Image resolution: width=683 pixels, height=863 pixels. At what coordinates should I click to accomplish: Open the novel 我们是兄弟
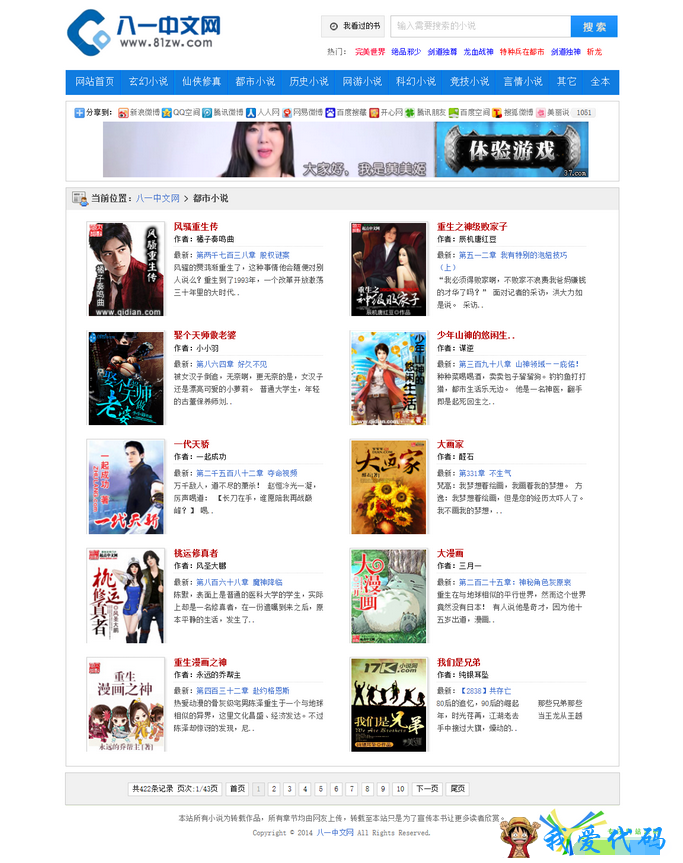coord(458,662)
